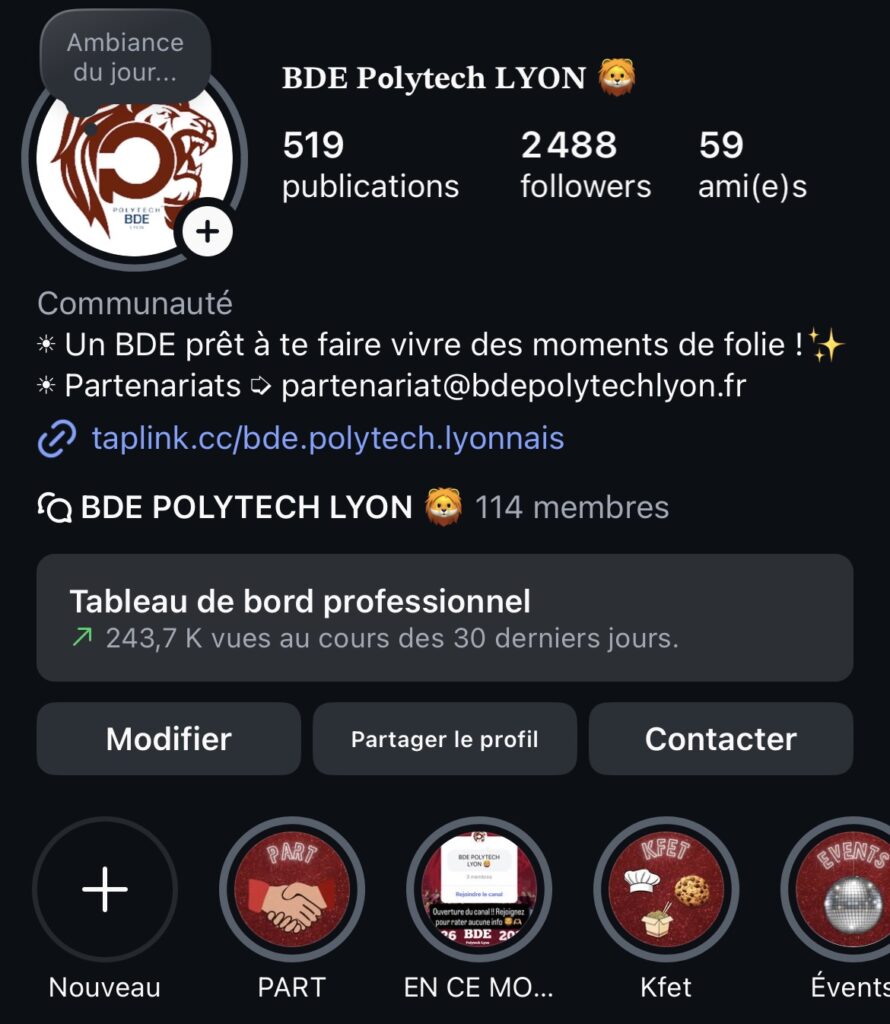Open the BDE POLYTECH LYON broadcast channel
Screen dimensions: 890x1024
click(x=352, y=507)
